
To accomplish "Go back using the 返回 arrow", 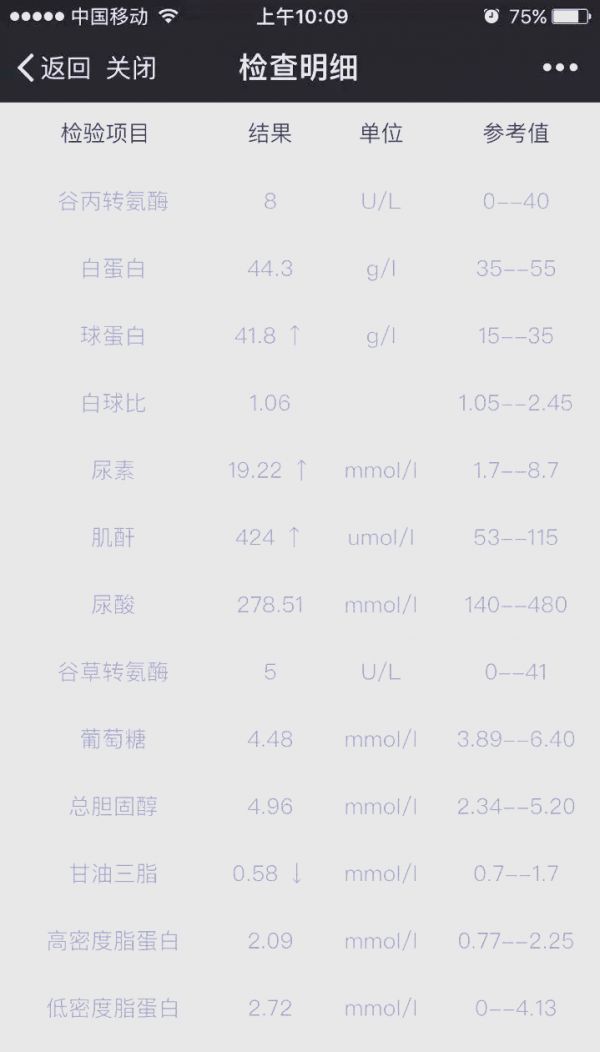I will point(54,68).
